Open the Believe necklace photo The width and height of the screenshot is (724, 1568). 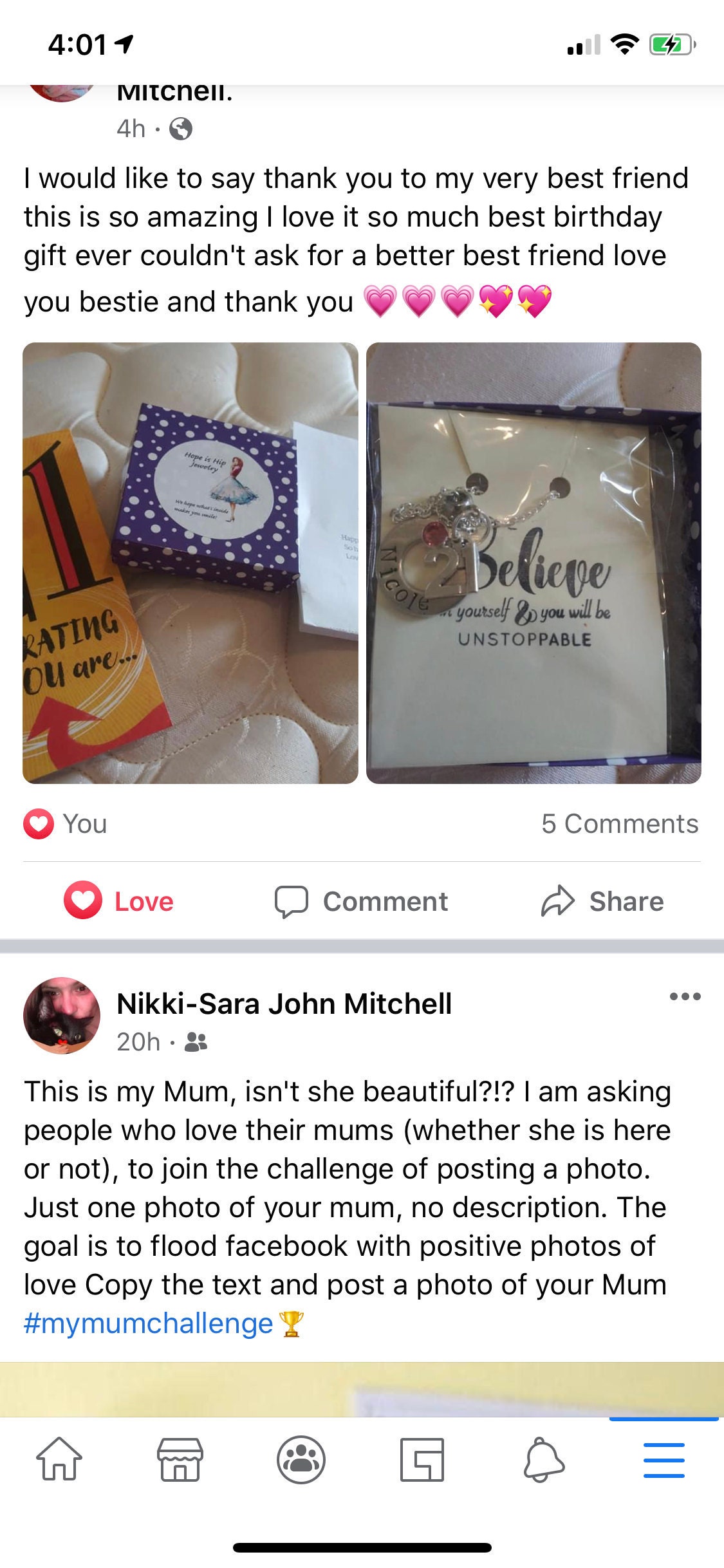pyautogui.click(x=534, y=563)
